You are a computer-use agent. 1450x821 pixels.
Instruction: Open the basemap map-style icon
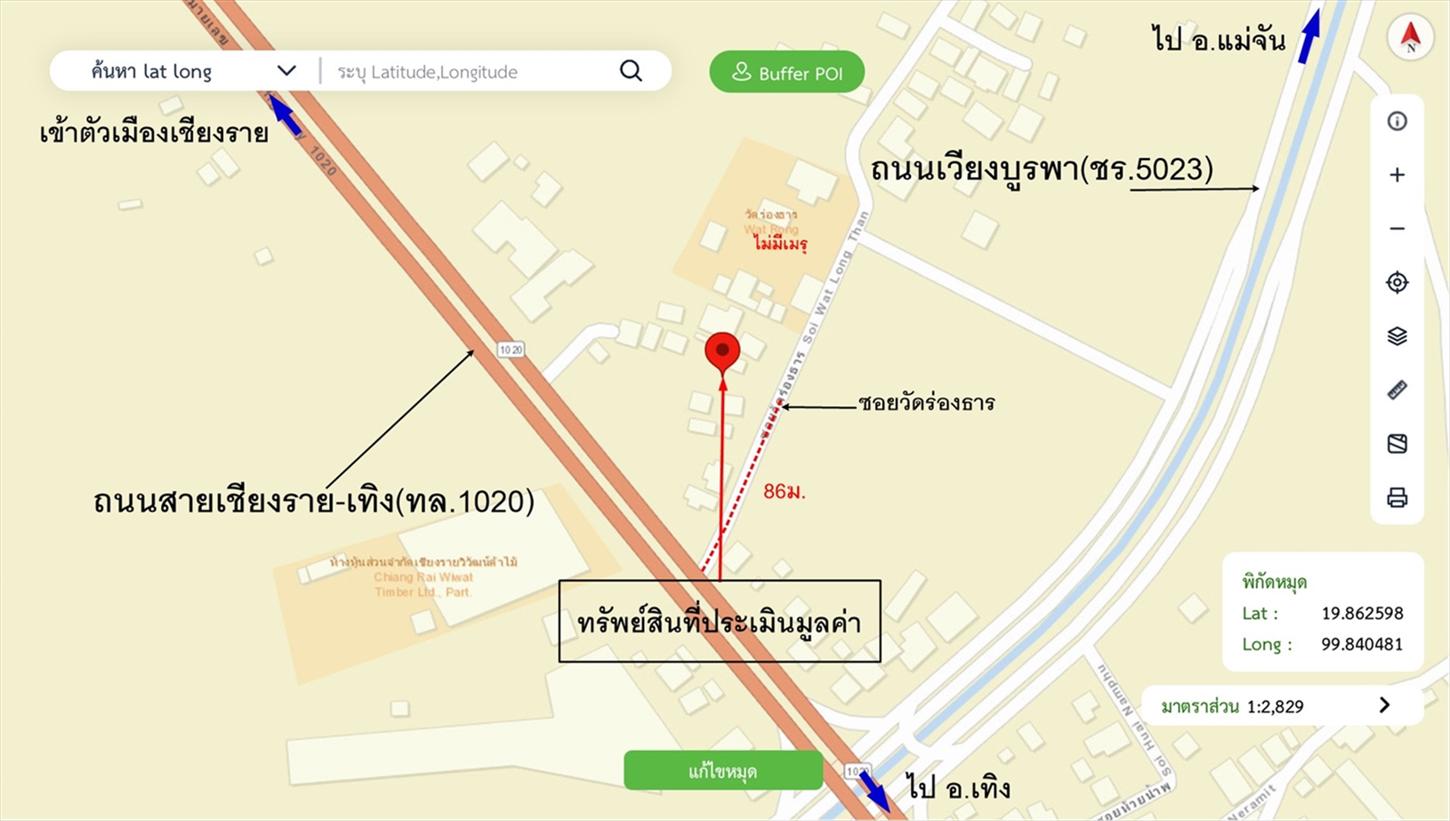[1397, 444]
